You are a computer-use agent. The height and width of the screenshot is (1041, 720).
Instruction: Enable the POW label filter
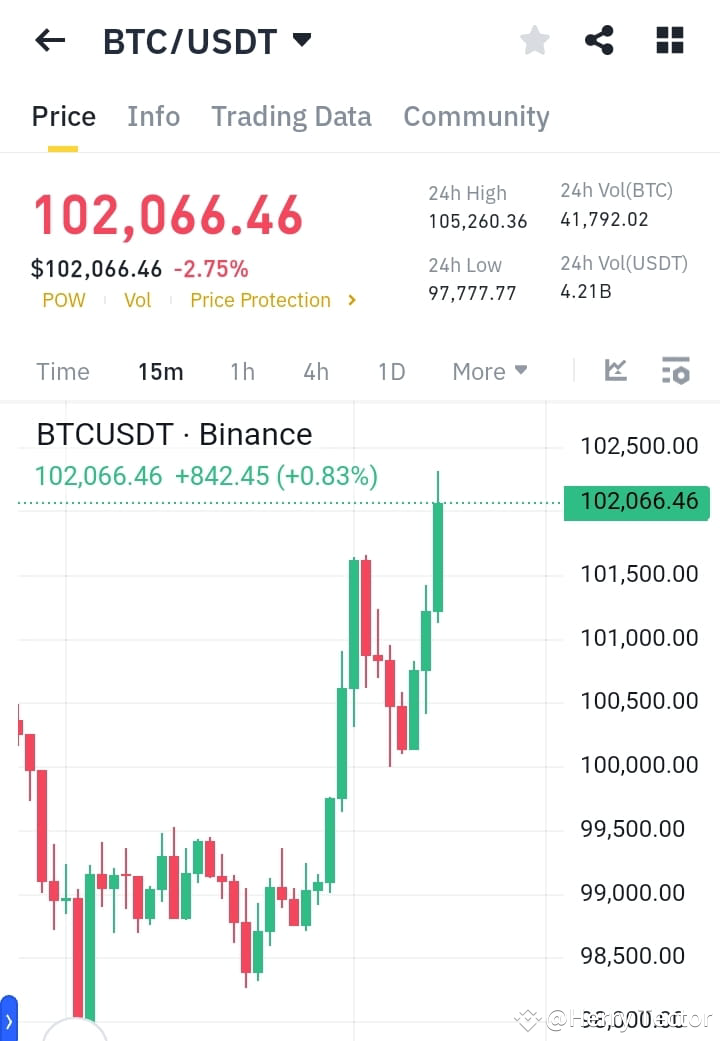(63, 300)
